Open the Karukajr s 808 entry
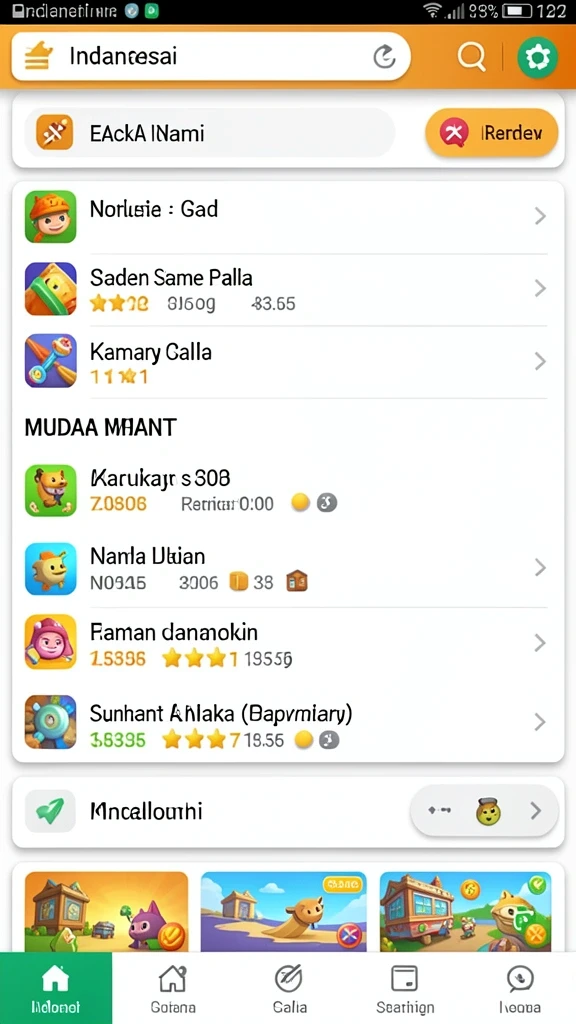The height and width of the screenshot is (1024, 576). click(x=288, y=490)
